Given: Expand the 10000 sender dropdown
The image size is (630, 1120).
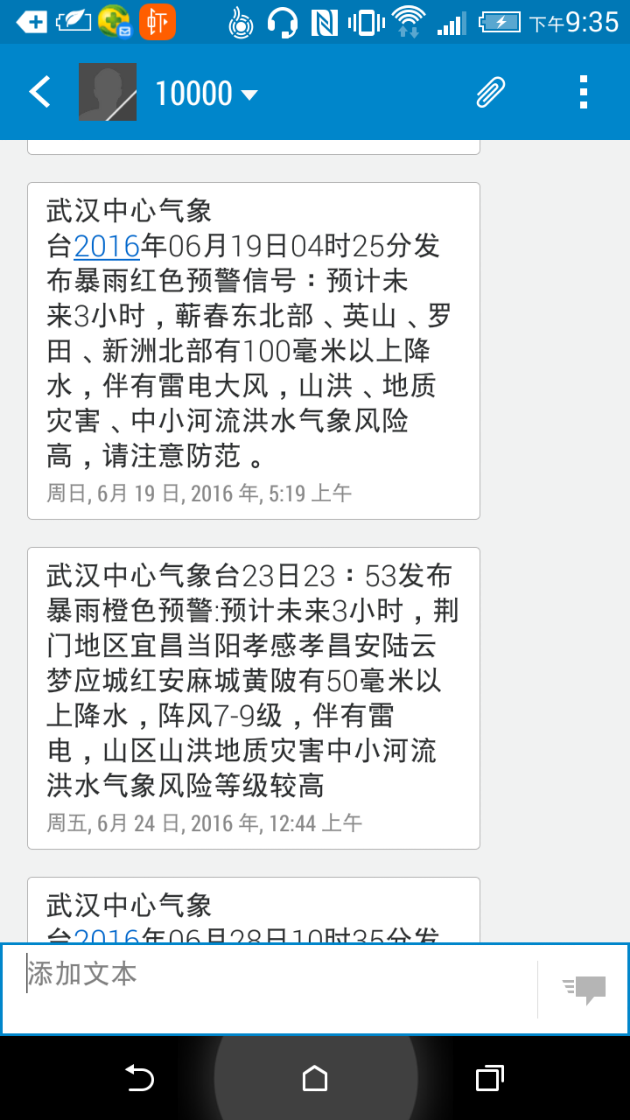Looking at the screenshot, I should point(249,95).
